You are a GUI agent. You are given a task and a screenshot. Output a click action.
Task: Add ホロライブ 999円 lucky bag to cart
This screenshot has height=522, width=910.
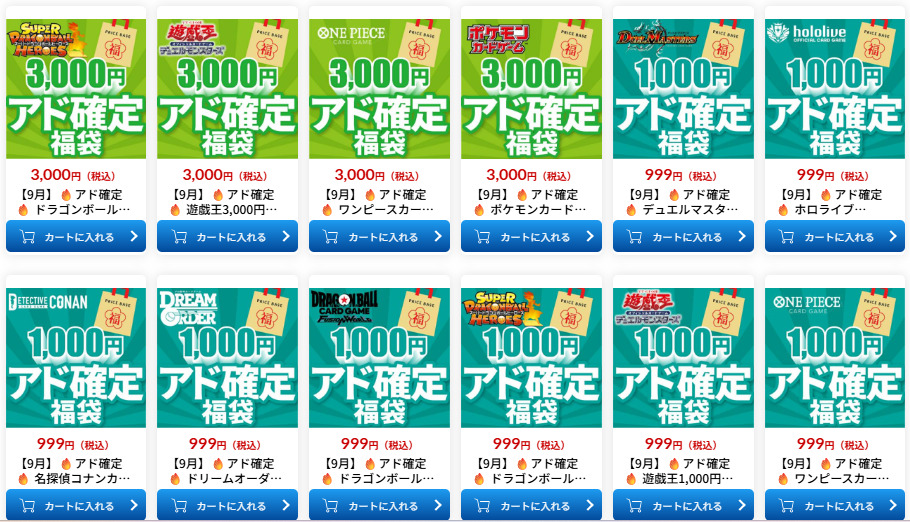(836, 237)
